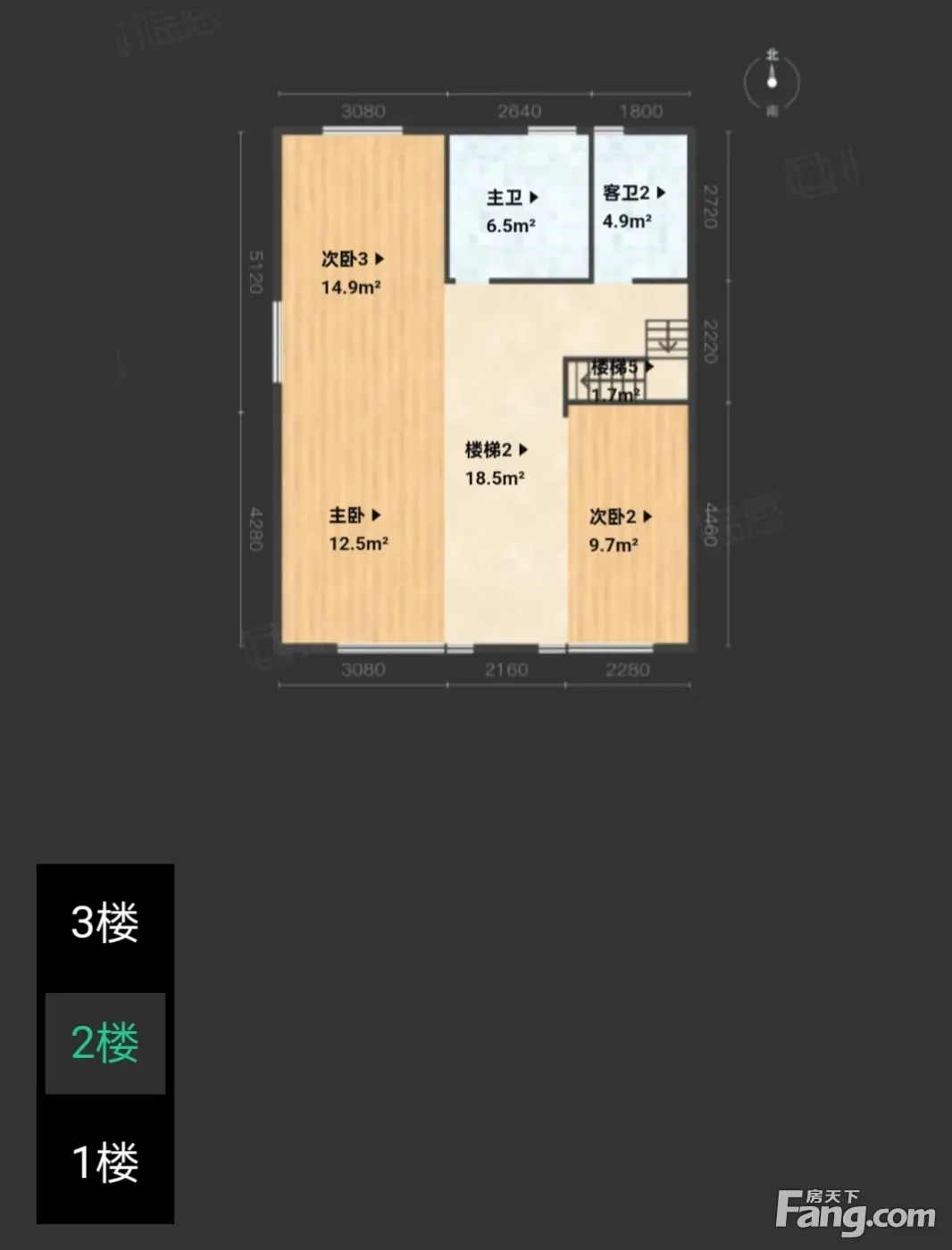952x1250 pixels.
Task: Select the 2楼 floor tab
Action: tap(105, 1043)
